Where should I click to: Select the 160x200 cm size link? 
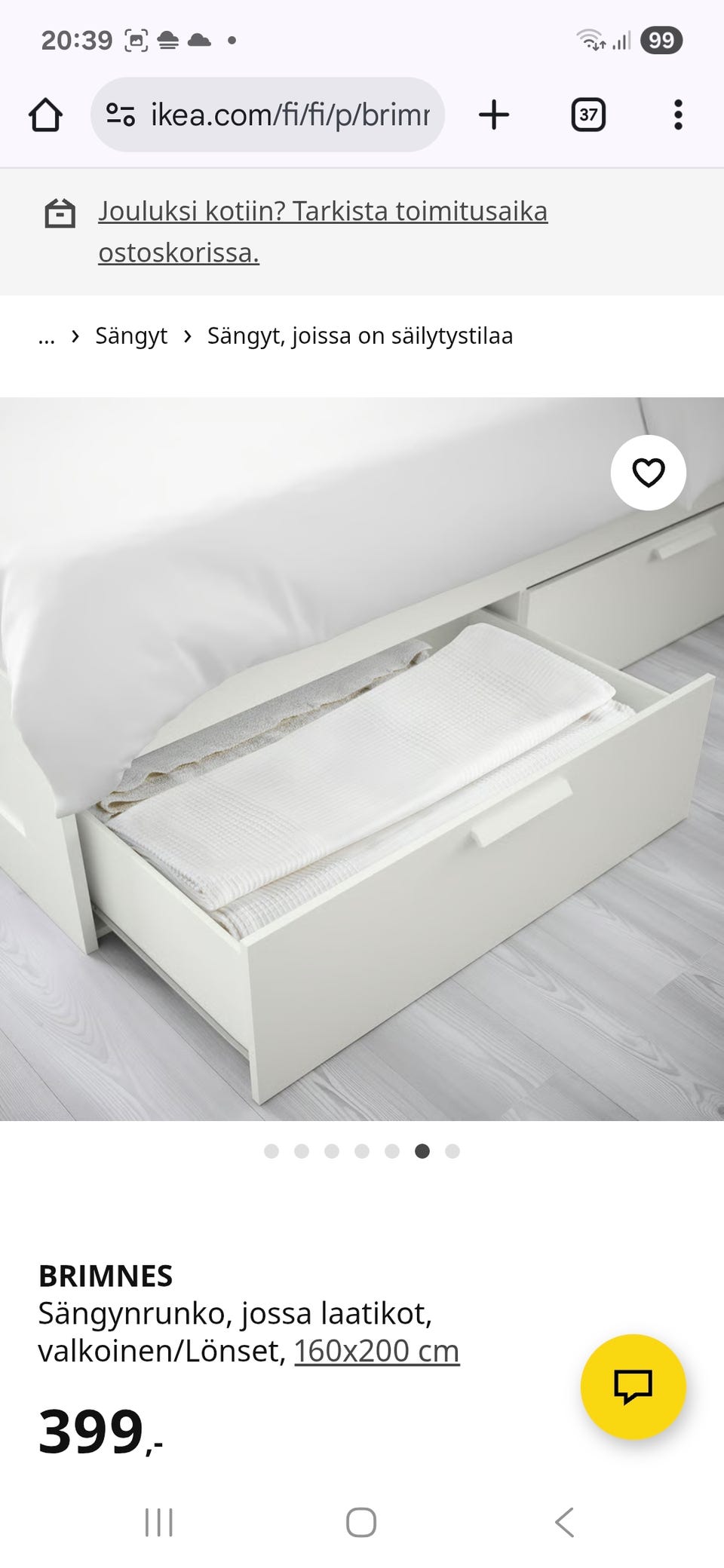pyautogui.click(x=376, y=1351)
